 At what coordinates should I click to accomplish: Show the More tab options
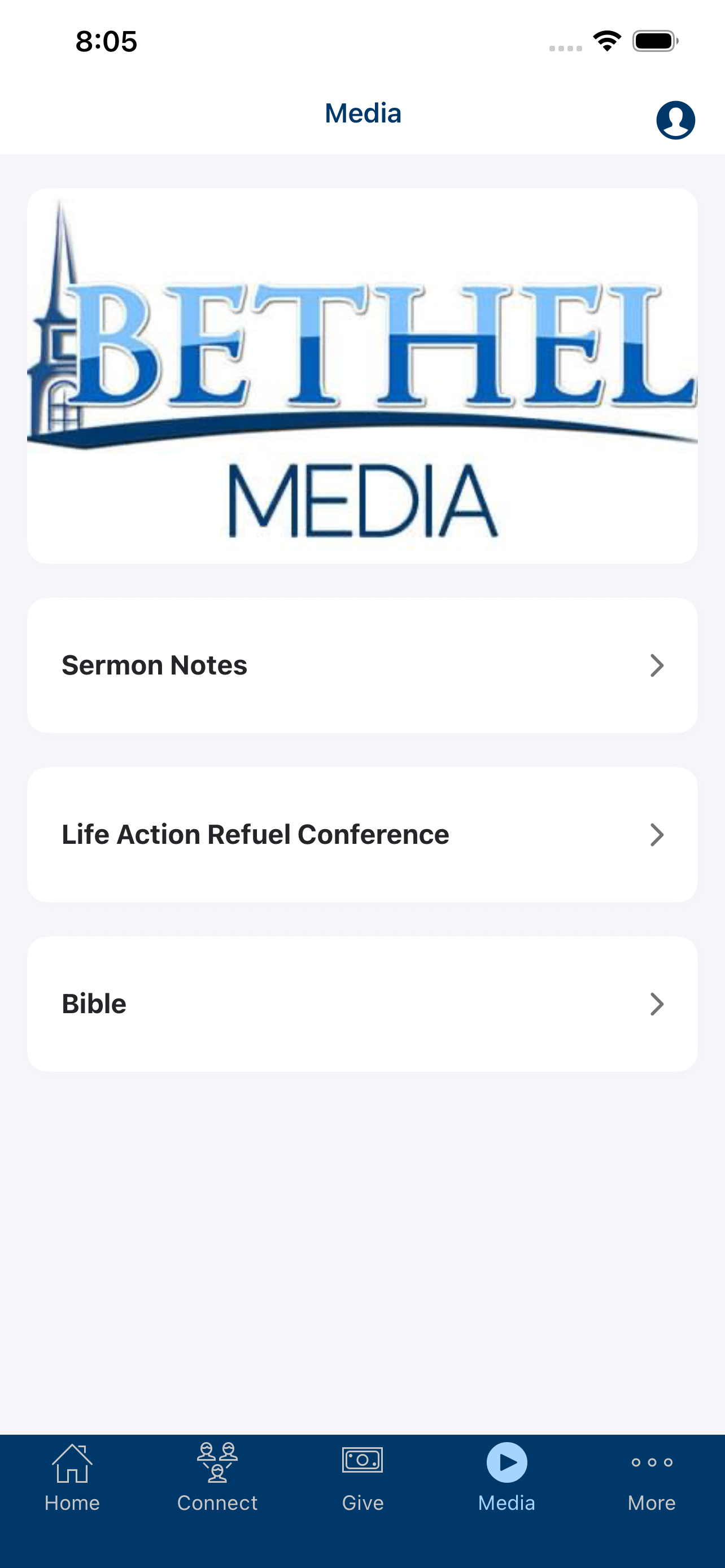(x=652, y=1478)
